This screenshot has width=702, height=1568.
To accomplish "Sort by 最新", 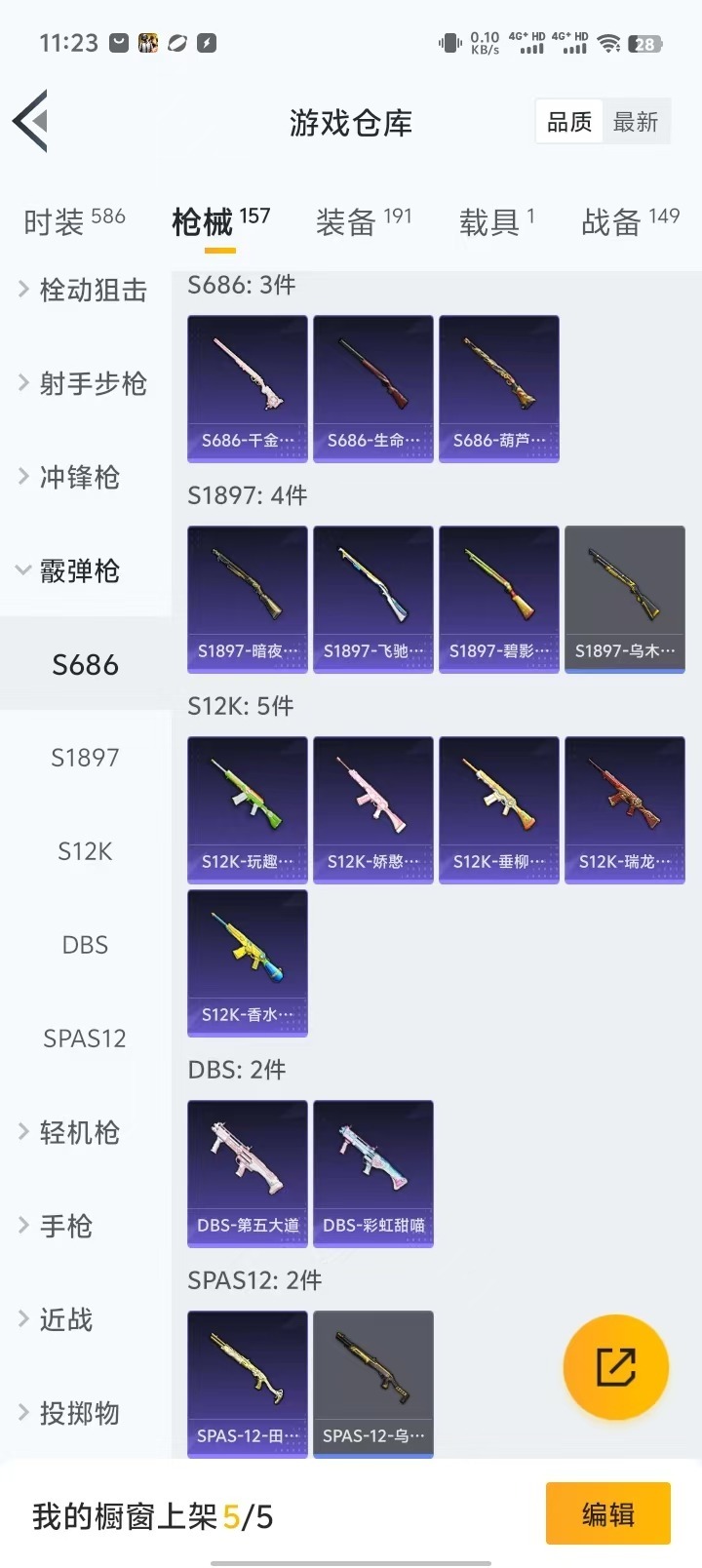I will [x=636, y=122].
